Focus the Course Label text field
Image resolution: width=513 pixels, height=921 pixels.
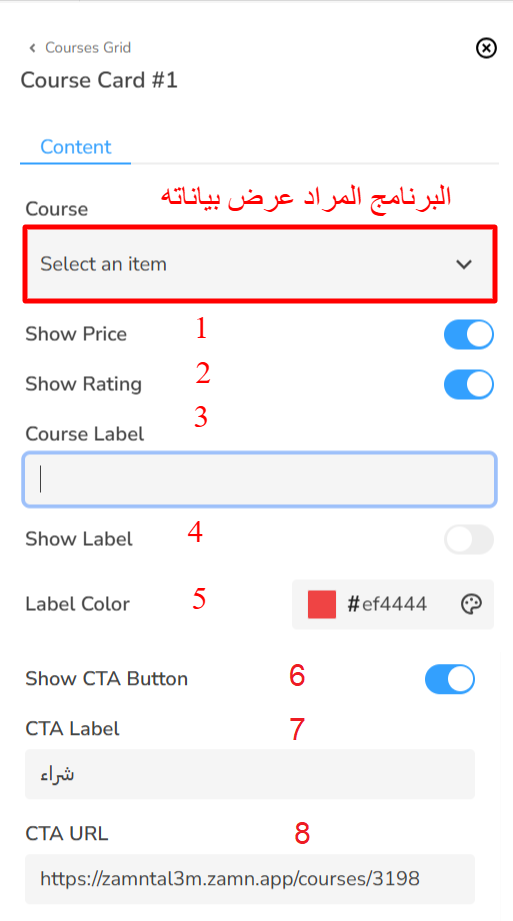tap(260, 479)
